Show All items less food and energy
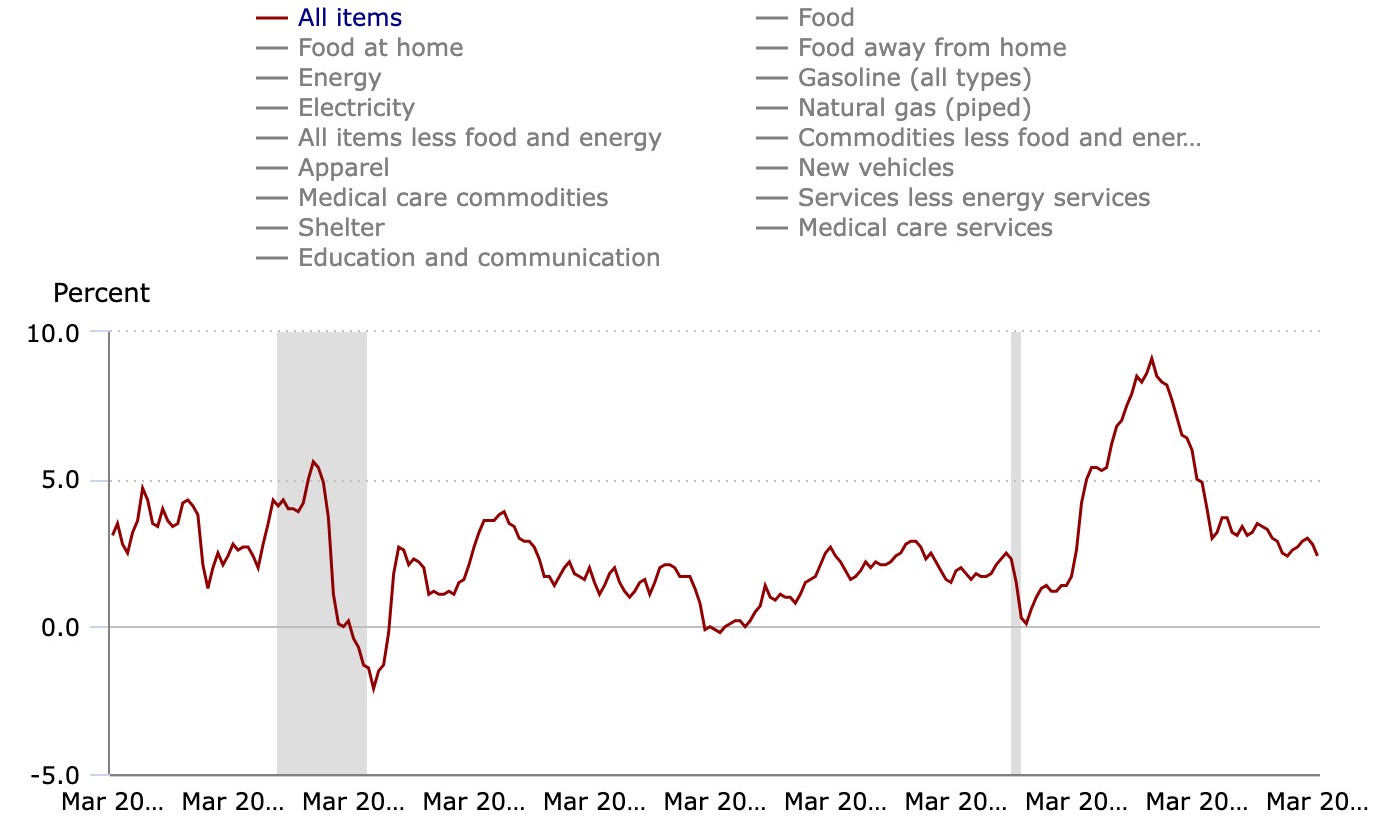Screen dimensions: 1400x823 click(479, 138)
